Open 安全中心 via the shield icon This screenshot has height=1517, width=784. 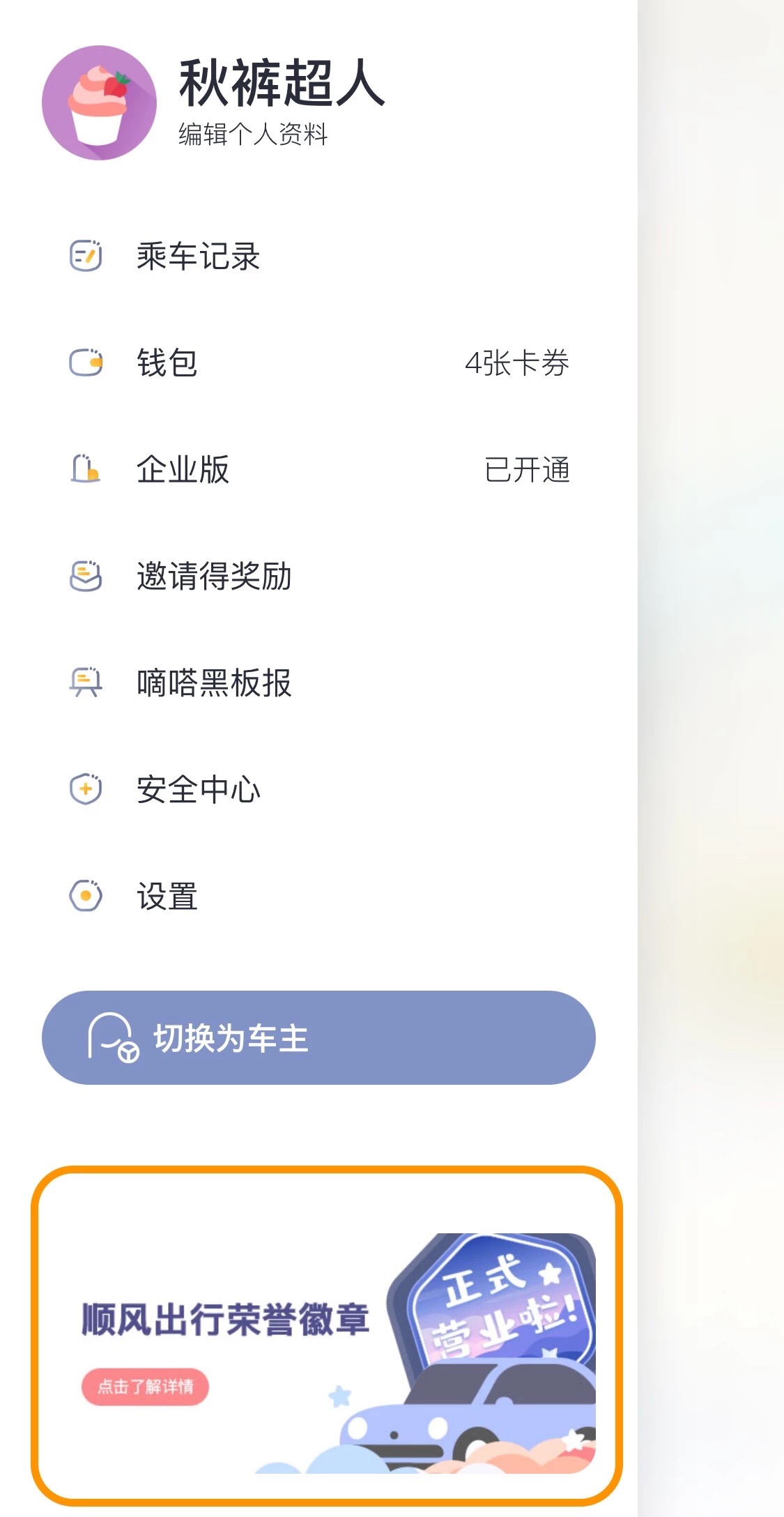[86, 791]
